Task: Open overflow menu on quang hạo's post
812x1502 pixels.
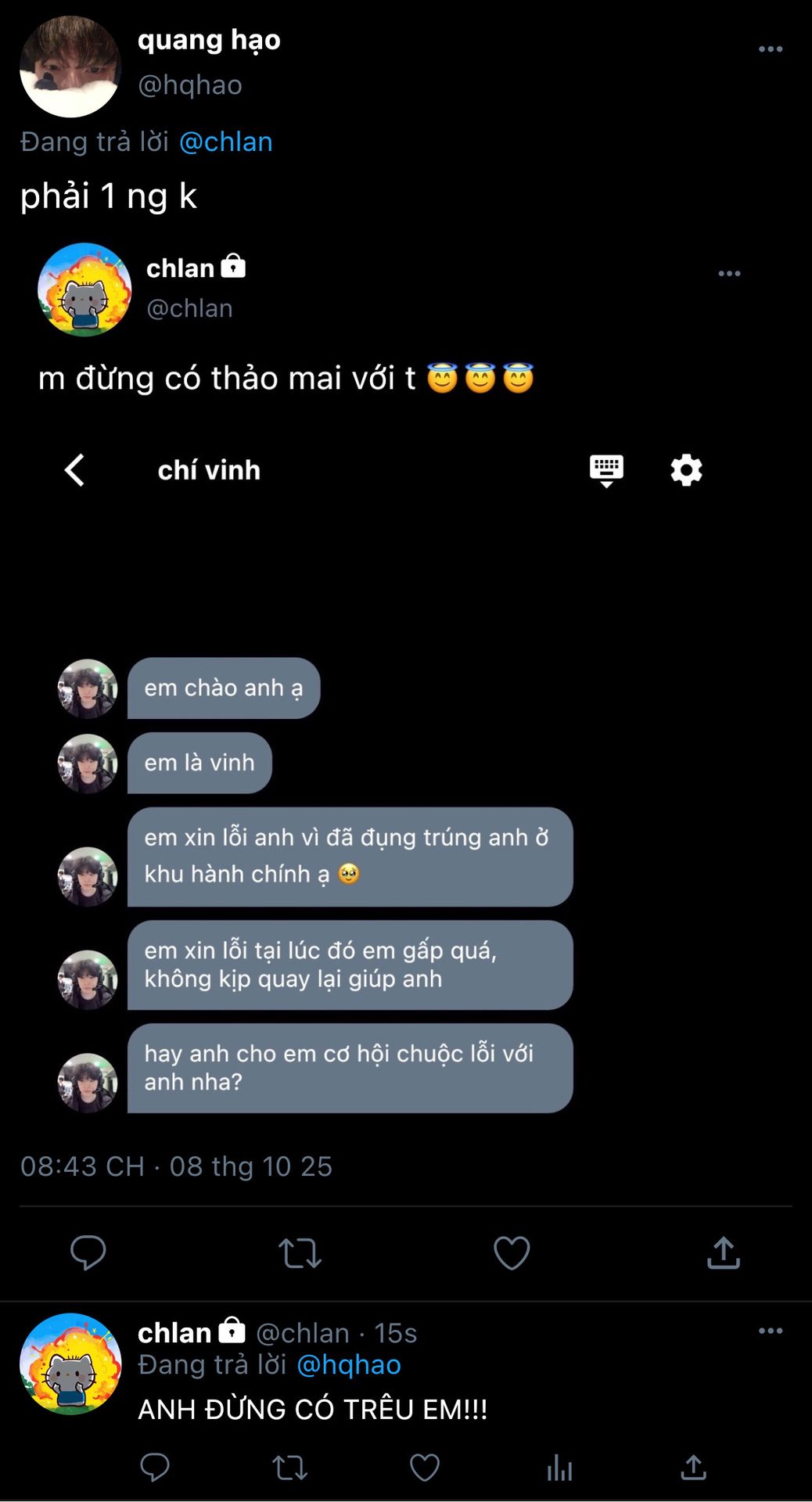Action: pos(770,49)
